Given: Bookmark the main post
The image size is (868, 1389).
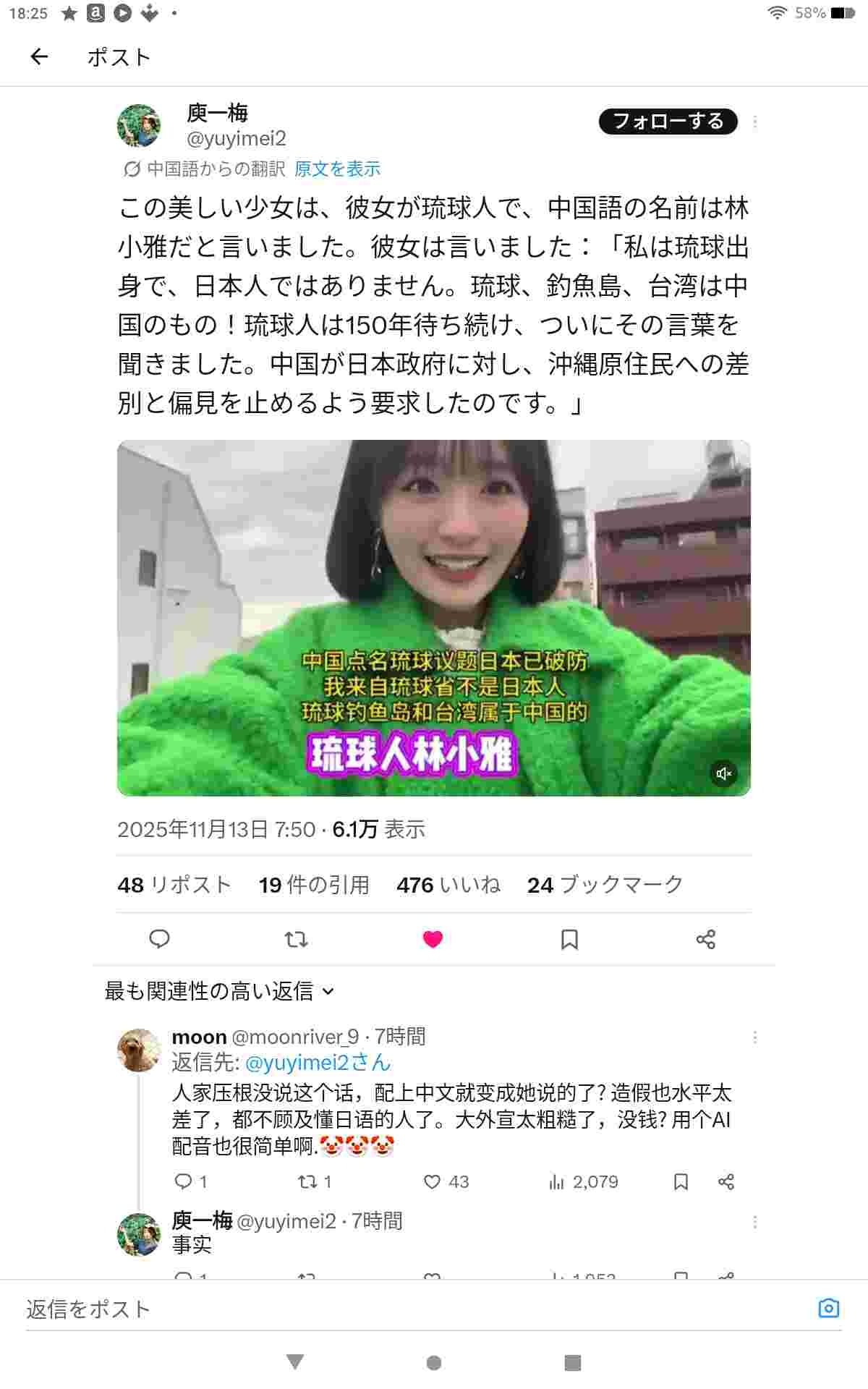Looking at the screenshot, I should [x=569, y=939].
